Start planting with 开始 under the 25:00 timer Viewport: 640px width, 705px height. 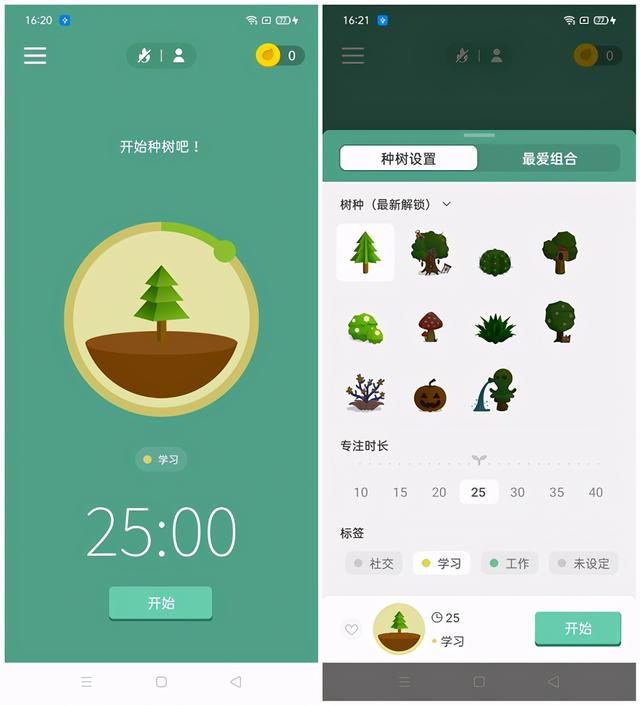[161, 603]
